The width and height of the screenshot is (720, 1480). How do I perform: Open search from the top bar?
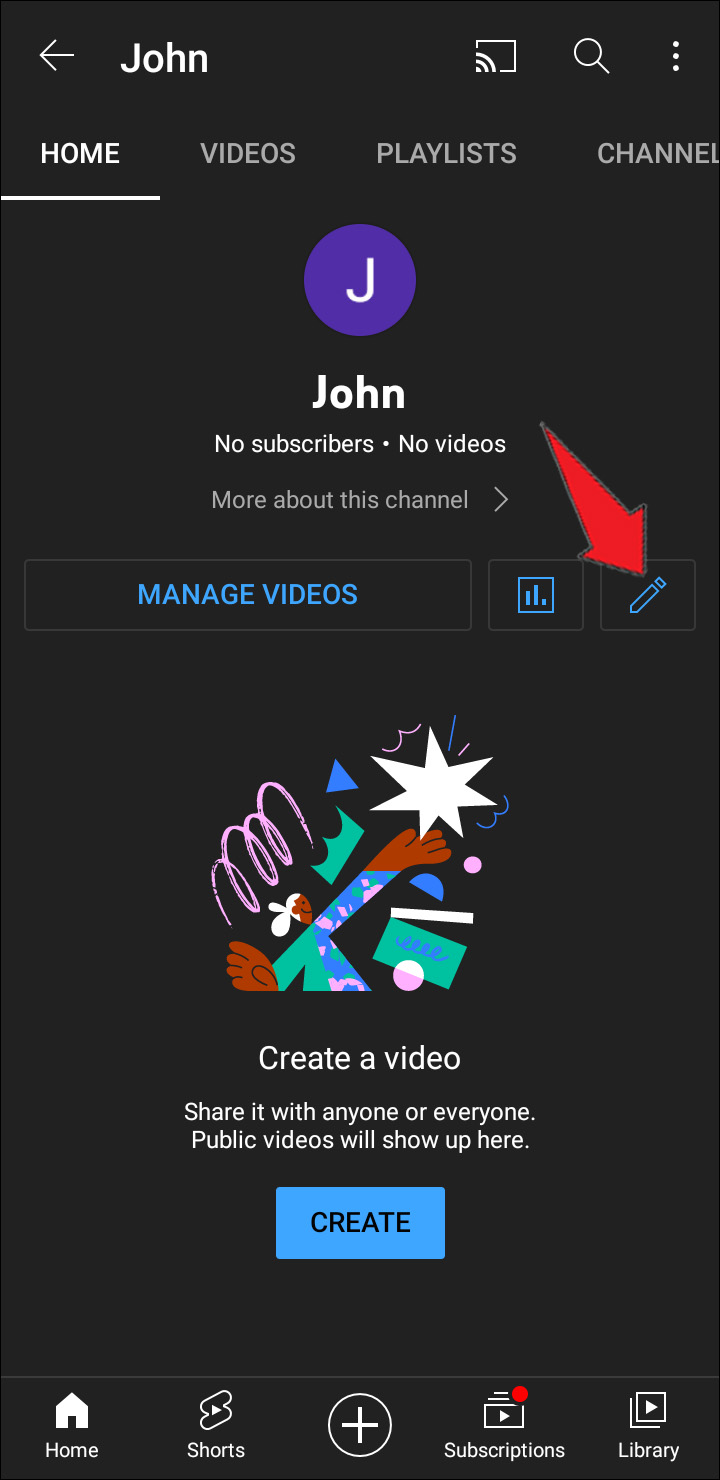[x=591, y=57]
